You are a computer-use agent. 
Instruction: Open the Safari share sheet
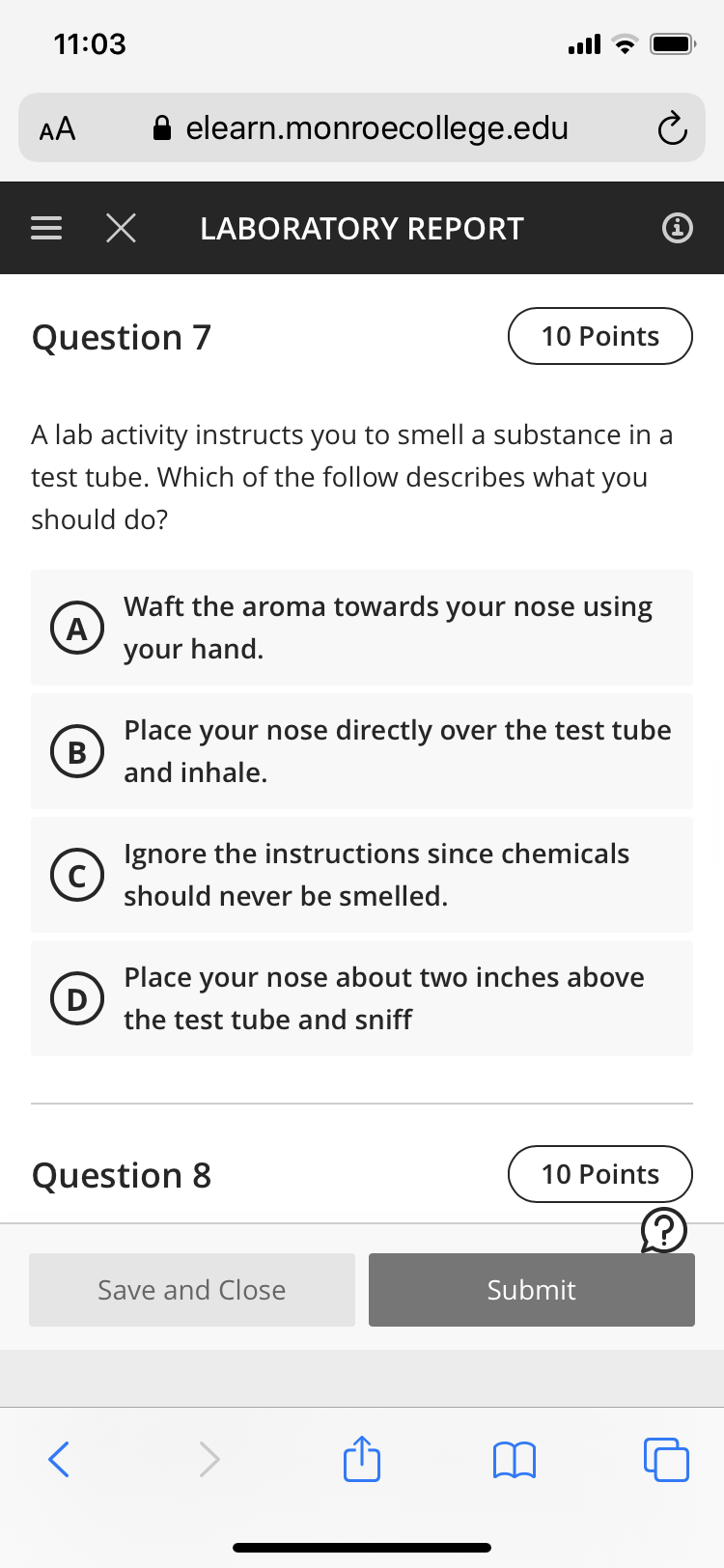tap(362, 1458)
